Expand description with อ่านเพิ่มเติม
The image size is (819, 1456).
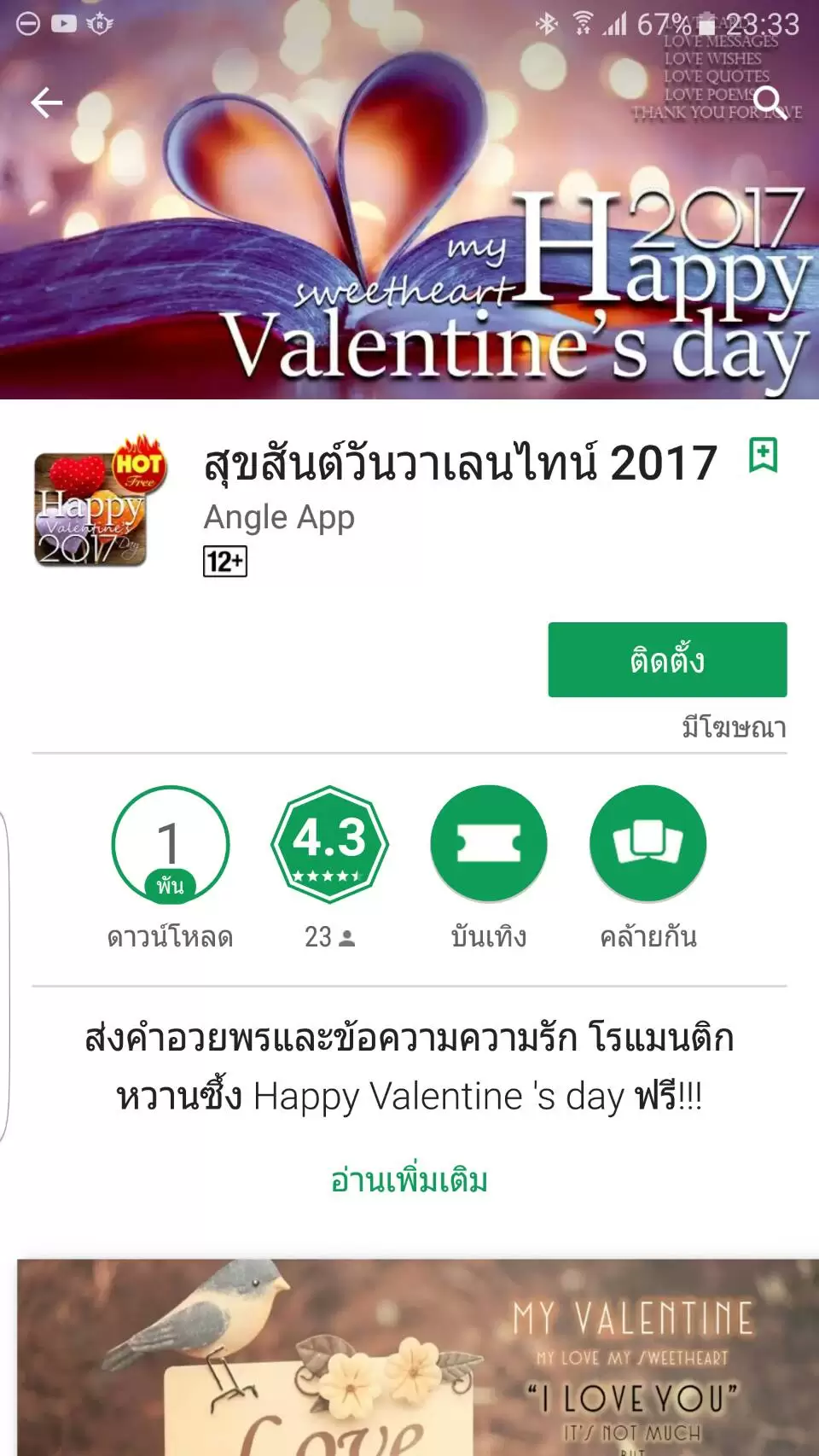pyautogui.click(x=409, y=1180)
